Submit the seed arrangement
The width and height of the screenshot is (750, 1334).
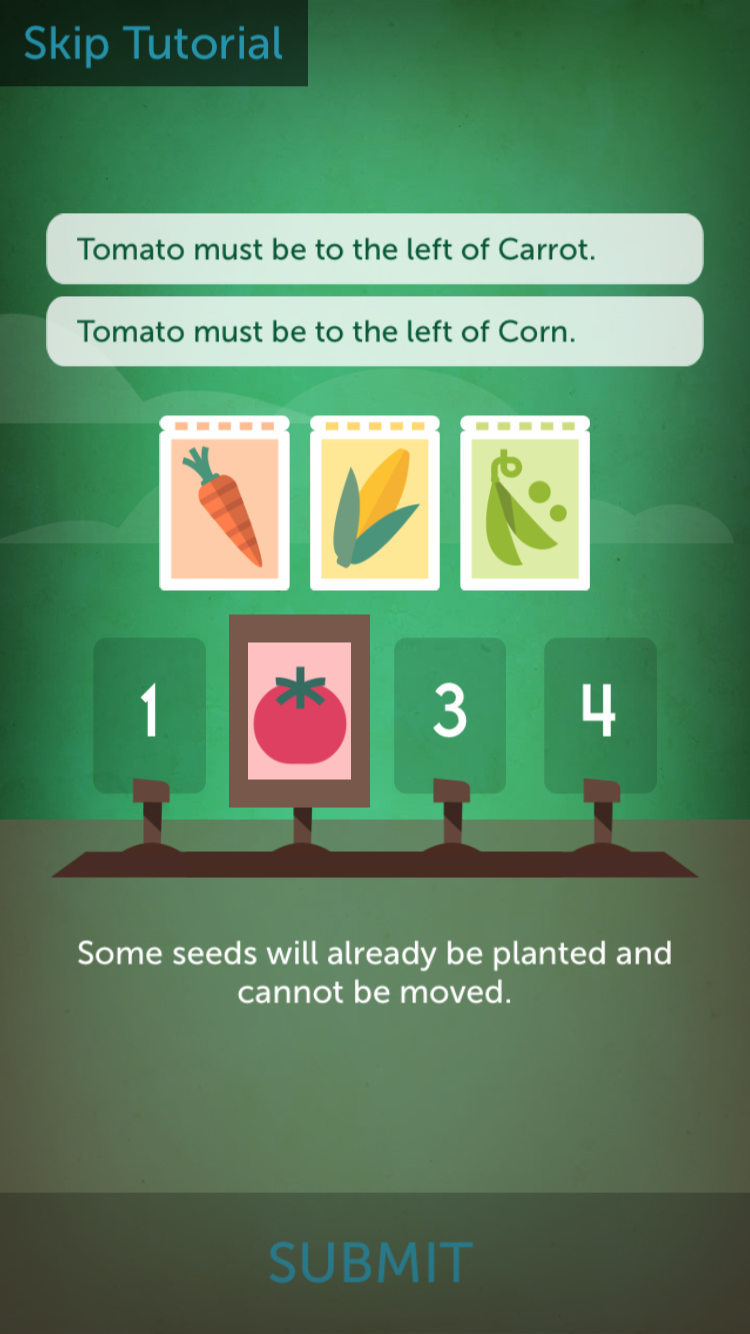pyautogui.click(x=371, y=1262)
